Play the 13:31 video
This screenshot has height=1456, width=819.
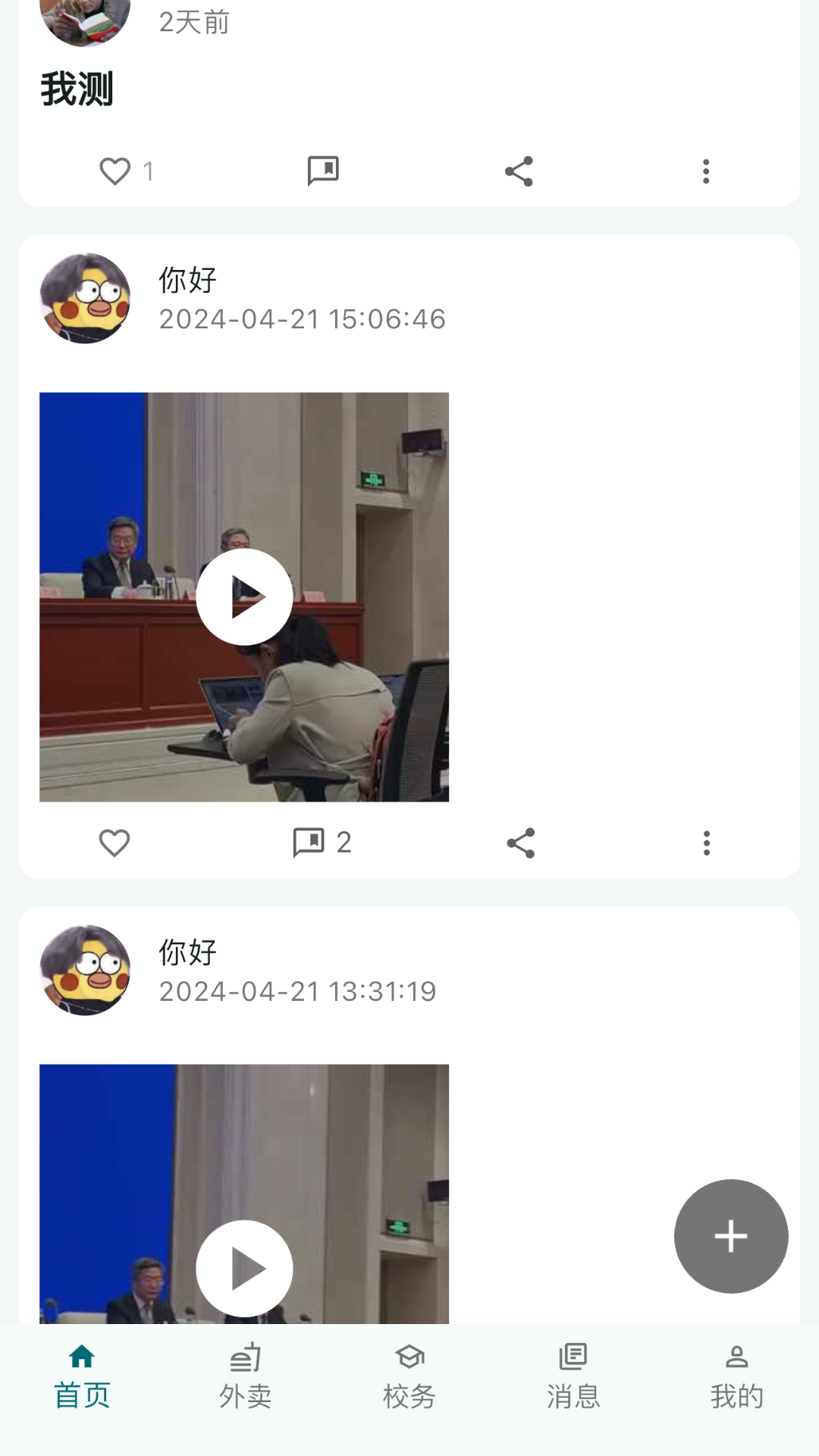tap(244, 1268)
